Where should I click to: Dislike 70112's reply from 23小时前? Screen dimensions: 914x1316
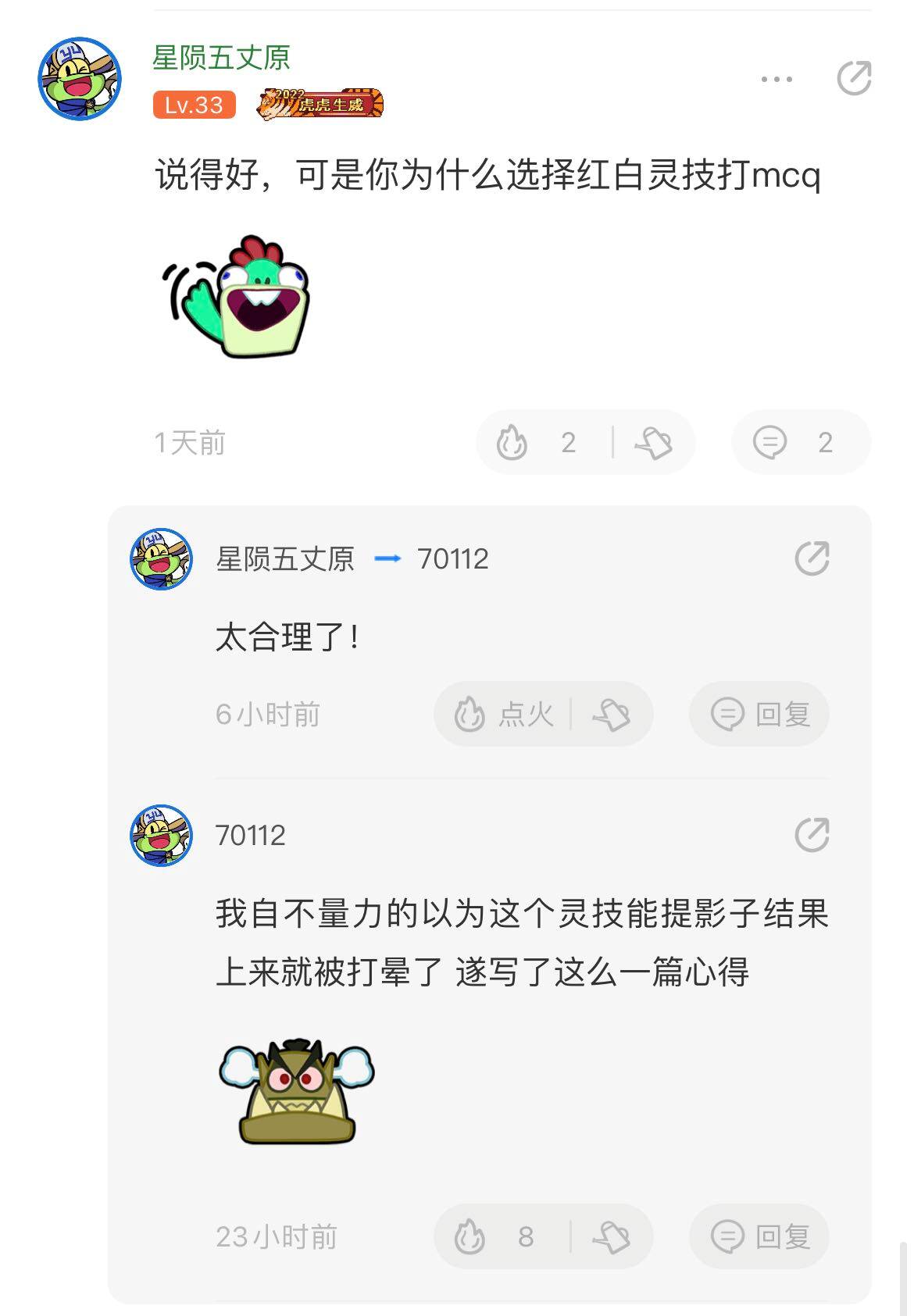tap(611, 1236)
